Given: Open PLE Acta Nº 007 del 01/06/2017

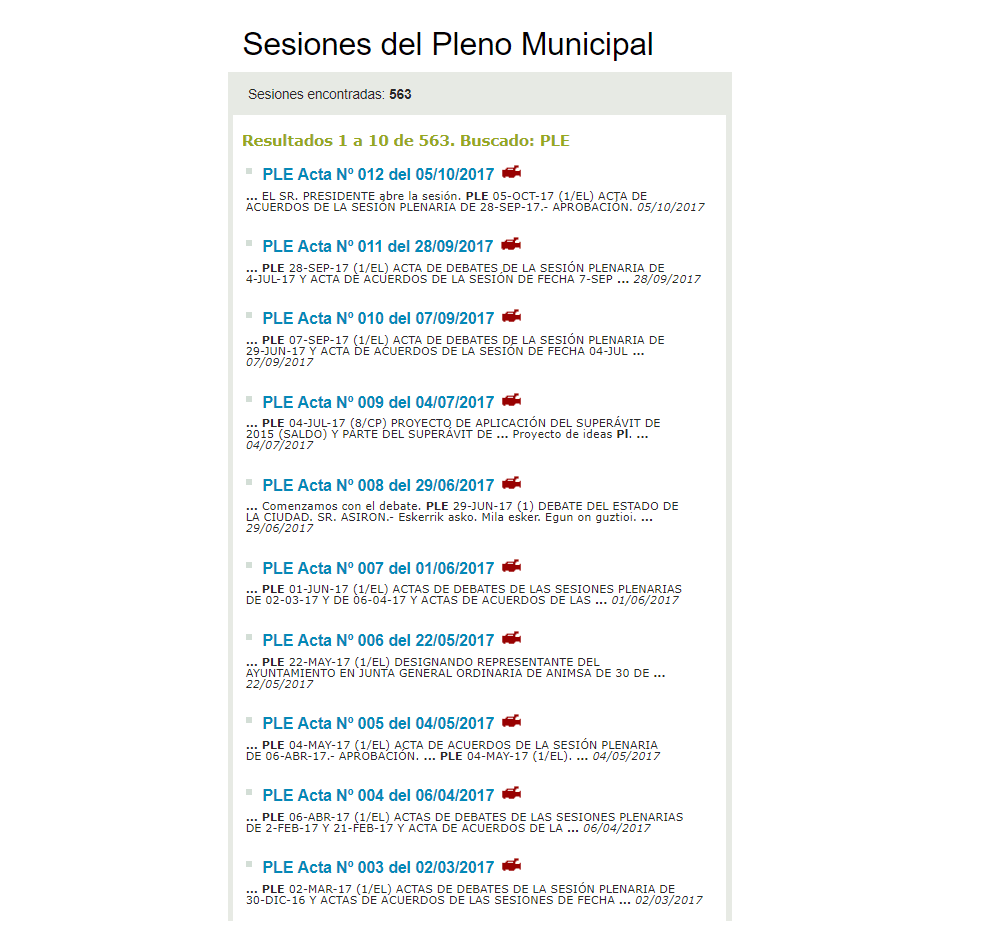Looking at the screenshot, I should click(378, 568).
